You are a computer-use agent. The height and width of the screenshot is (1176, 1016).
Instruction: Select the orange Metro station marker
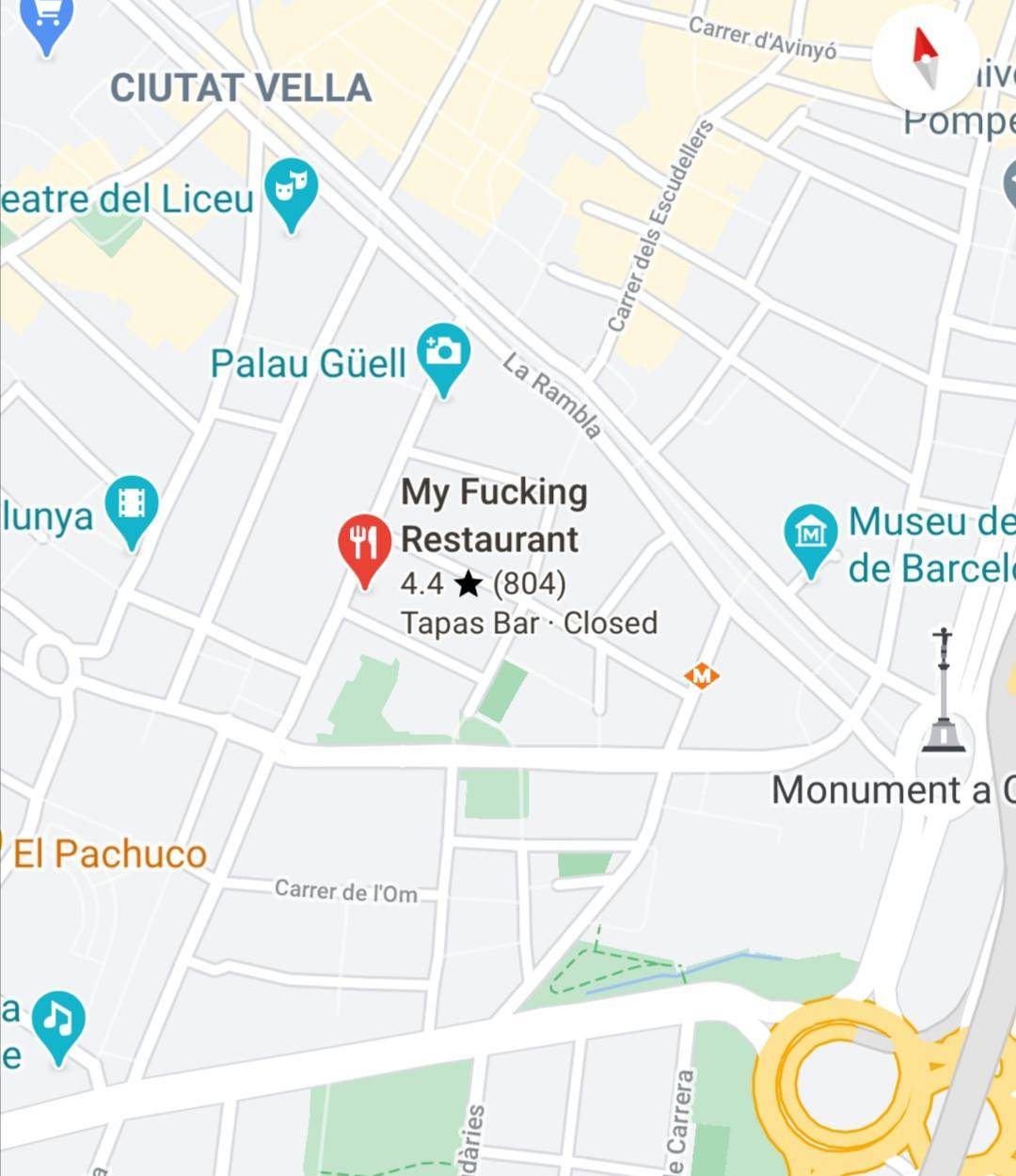[701, 676]
